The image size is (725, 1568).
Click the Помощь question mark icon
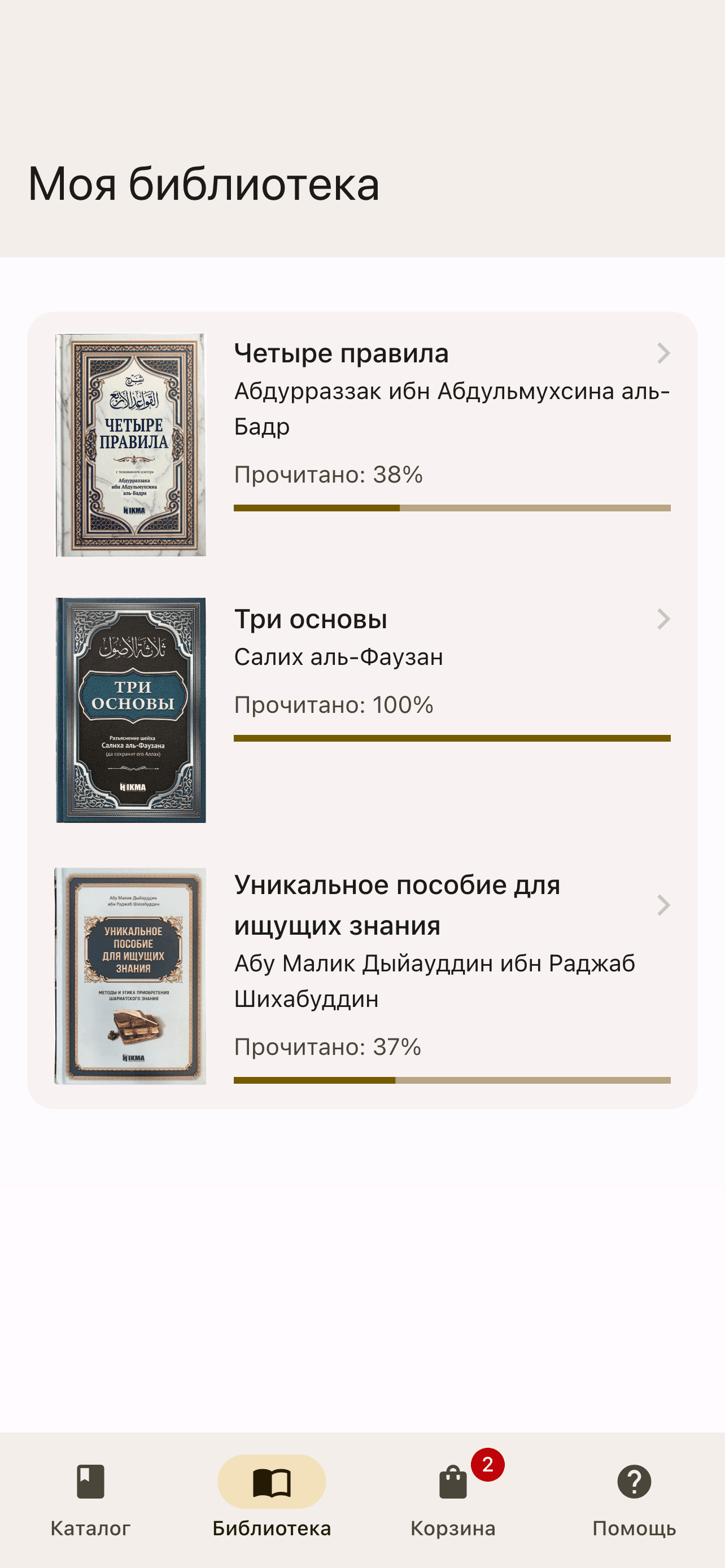634,1483
